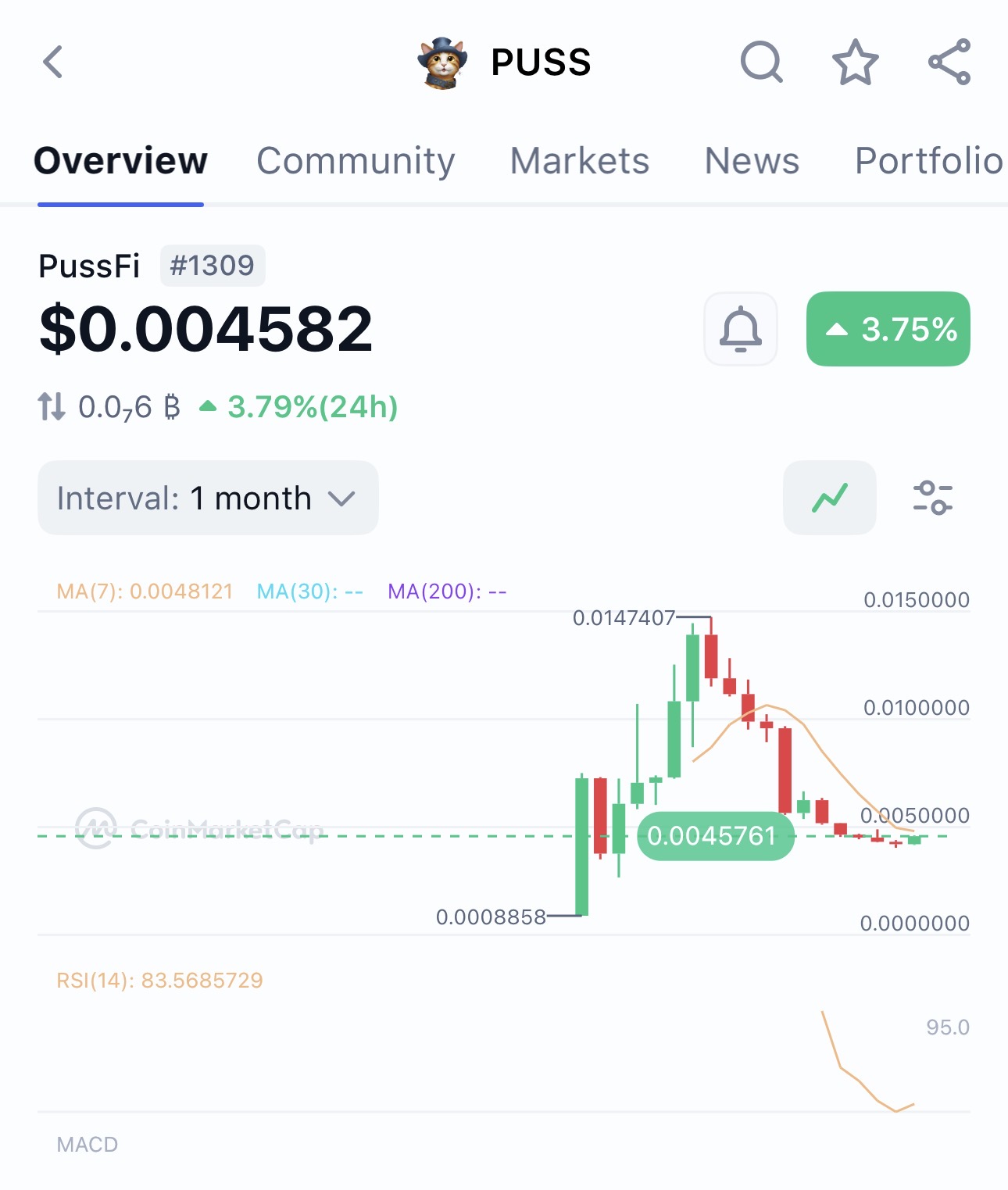The height and width of the screenshot is (1190, 1008).
Task: Expand the Interval 1 month dropdown
Action: (208, 498)
